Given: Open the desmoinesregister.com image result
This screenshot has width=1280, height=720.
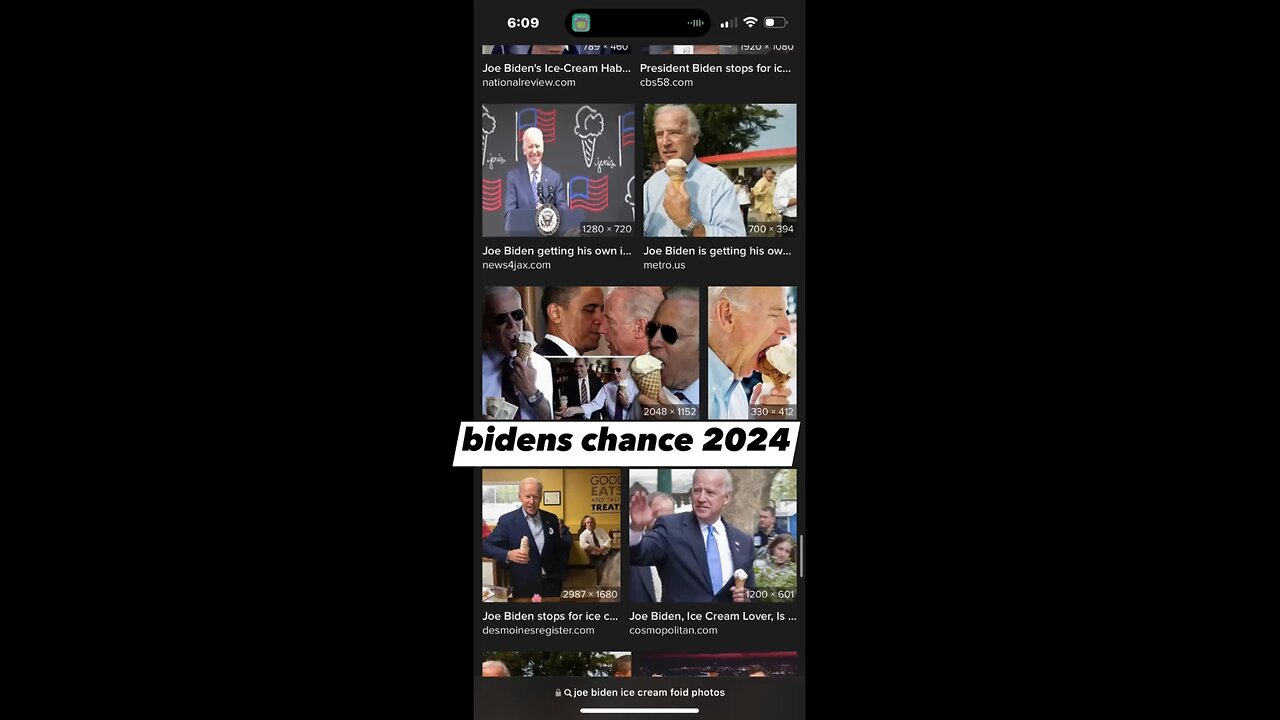Looking at the screenshot, I should [x=551, y=535].
